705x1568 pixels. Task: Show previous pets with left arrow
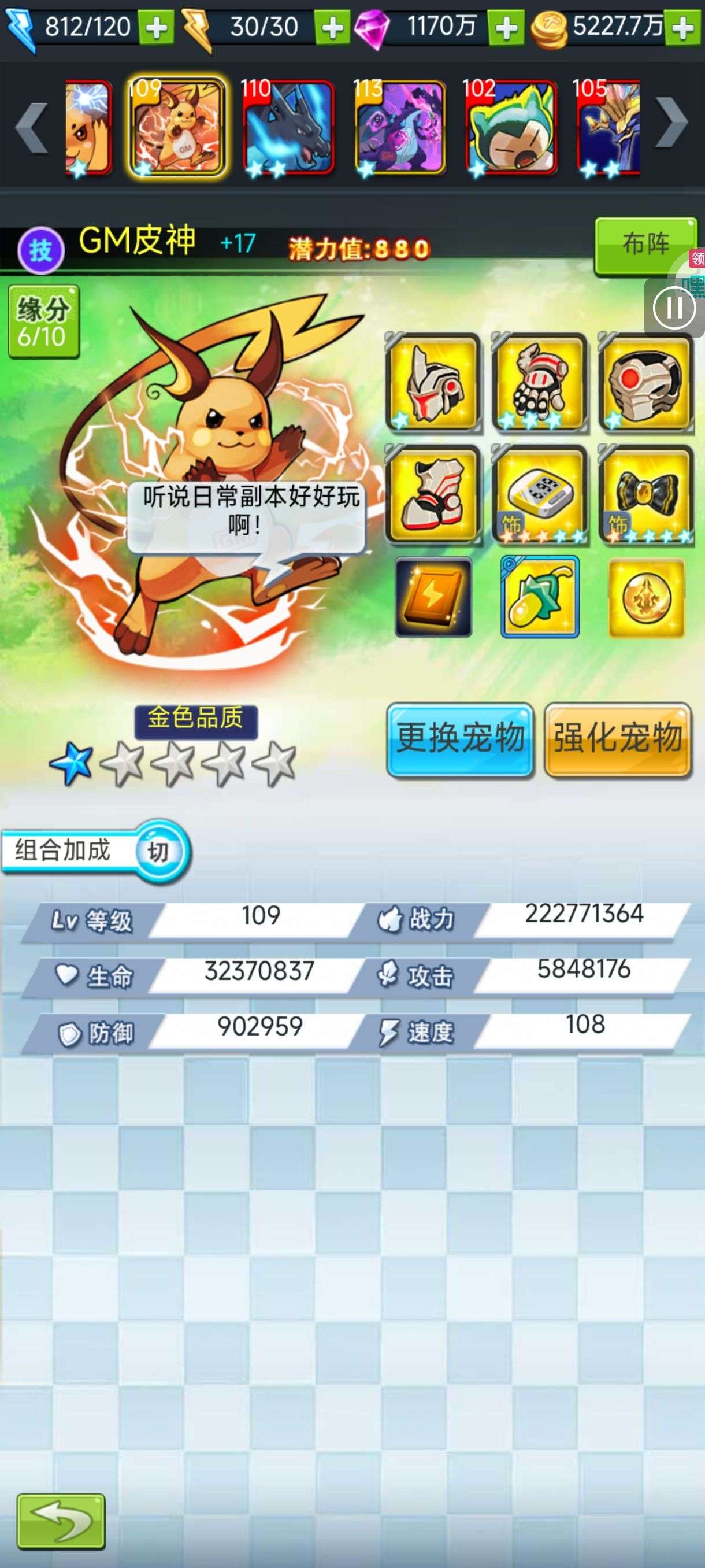[x=32, y=127]
